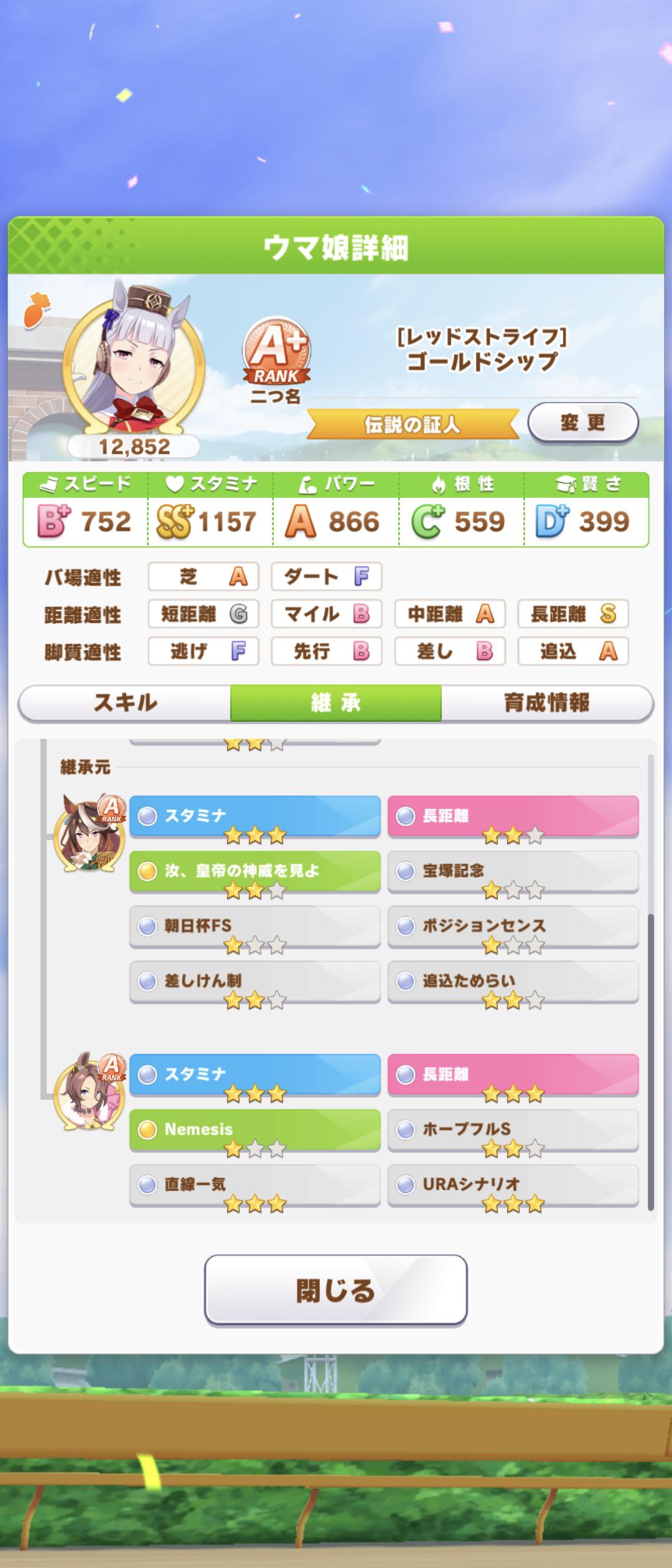The width and height of the screenshot is (672, 1568).
Task: Tap the 追込ためらい factor
Action: (x=513, y=981)
